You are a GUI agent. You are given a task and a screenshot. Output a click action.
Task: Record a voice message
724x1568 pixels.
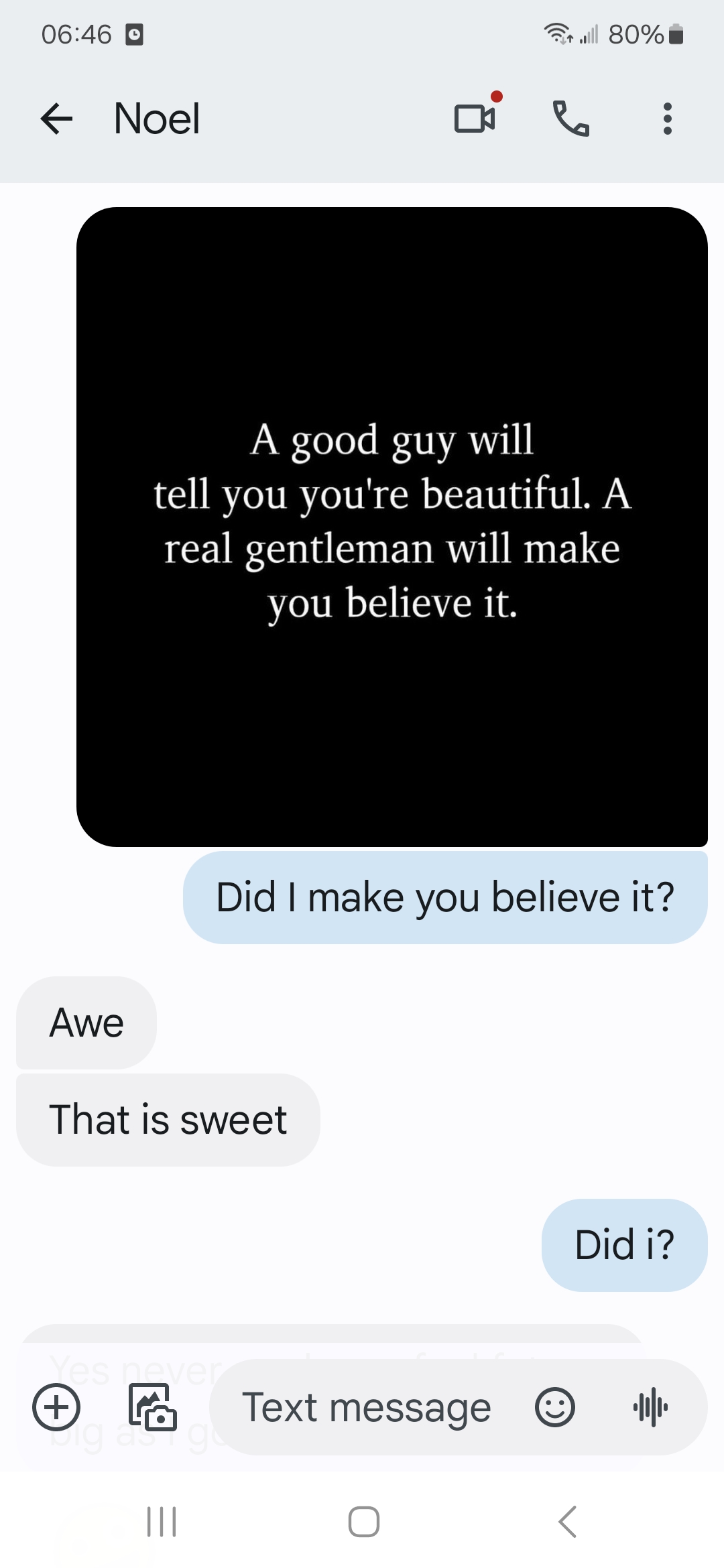650,1407
